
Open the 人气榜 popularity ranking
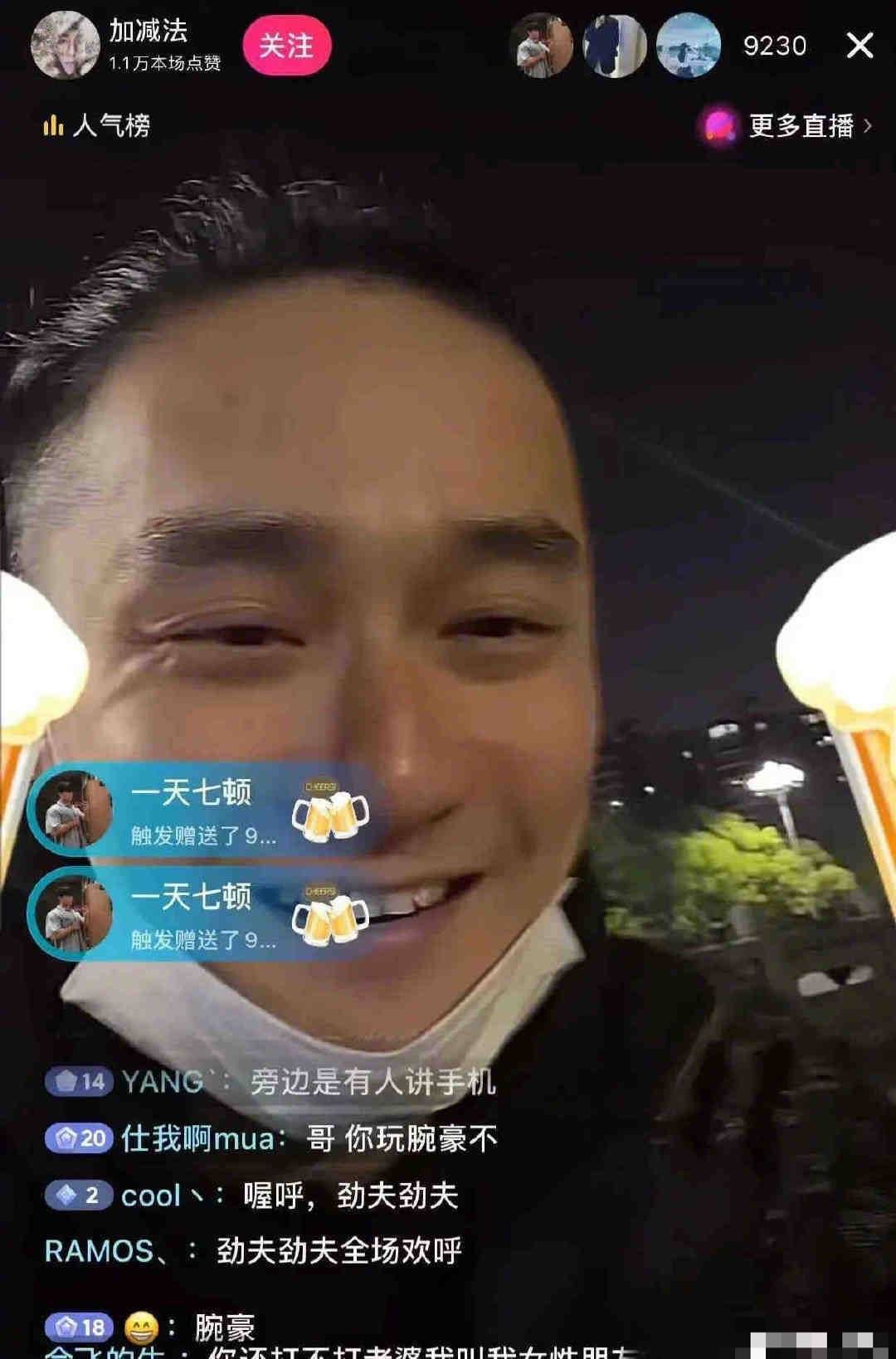97,126
